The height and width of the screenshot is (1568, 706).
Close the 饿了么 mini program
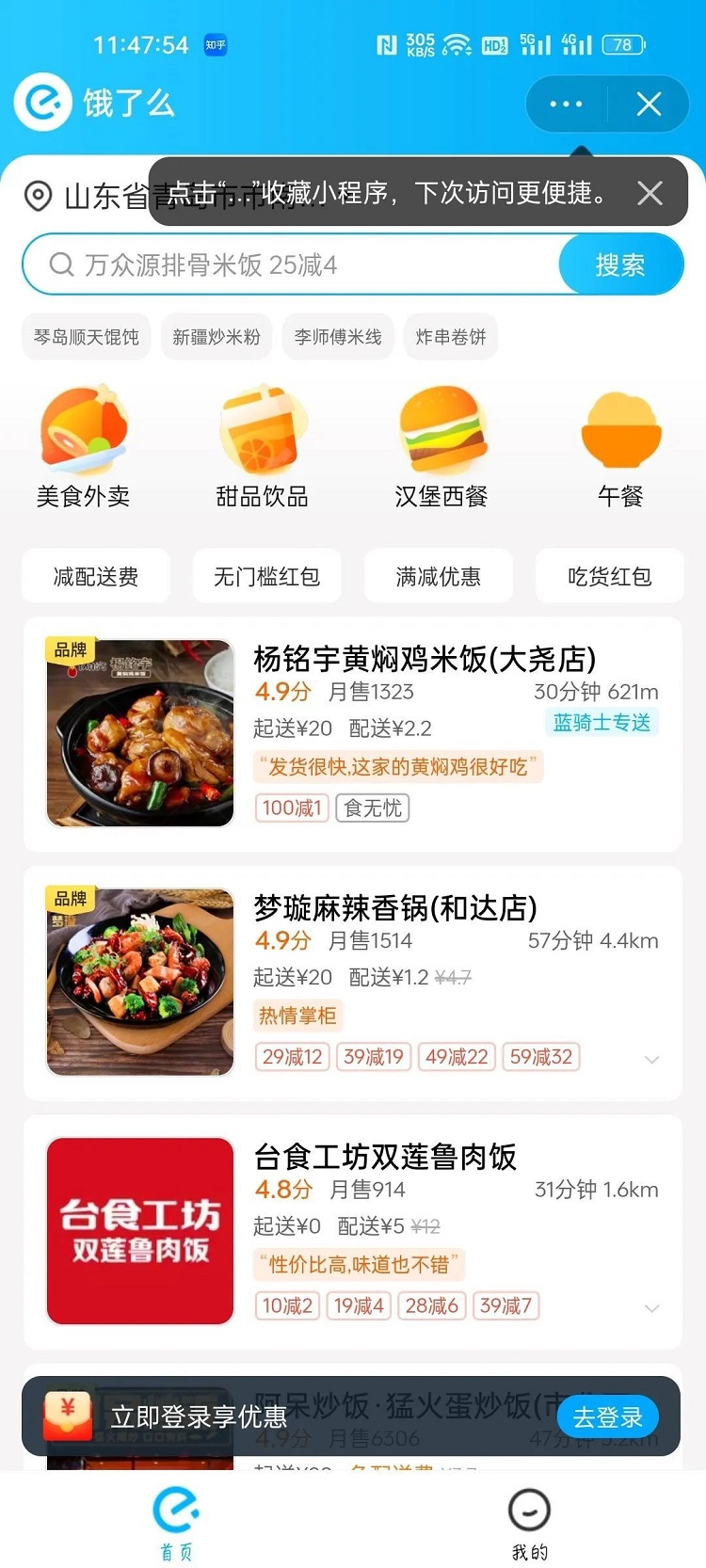click(x=649, y=104)
